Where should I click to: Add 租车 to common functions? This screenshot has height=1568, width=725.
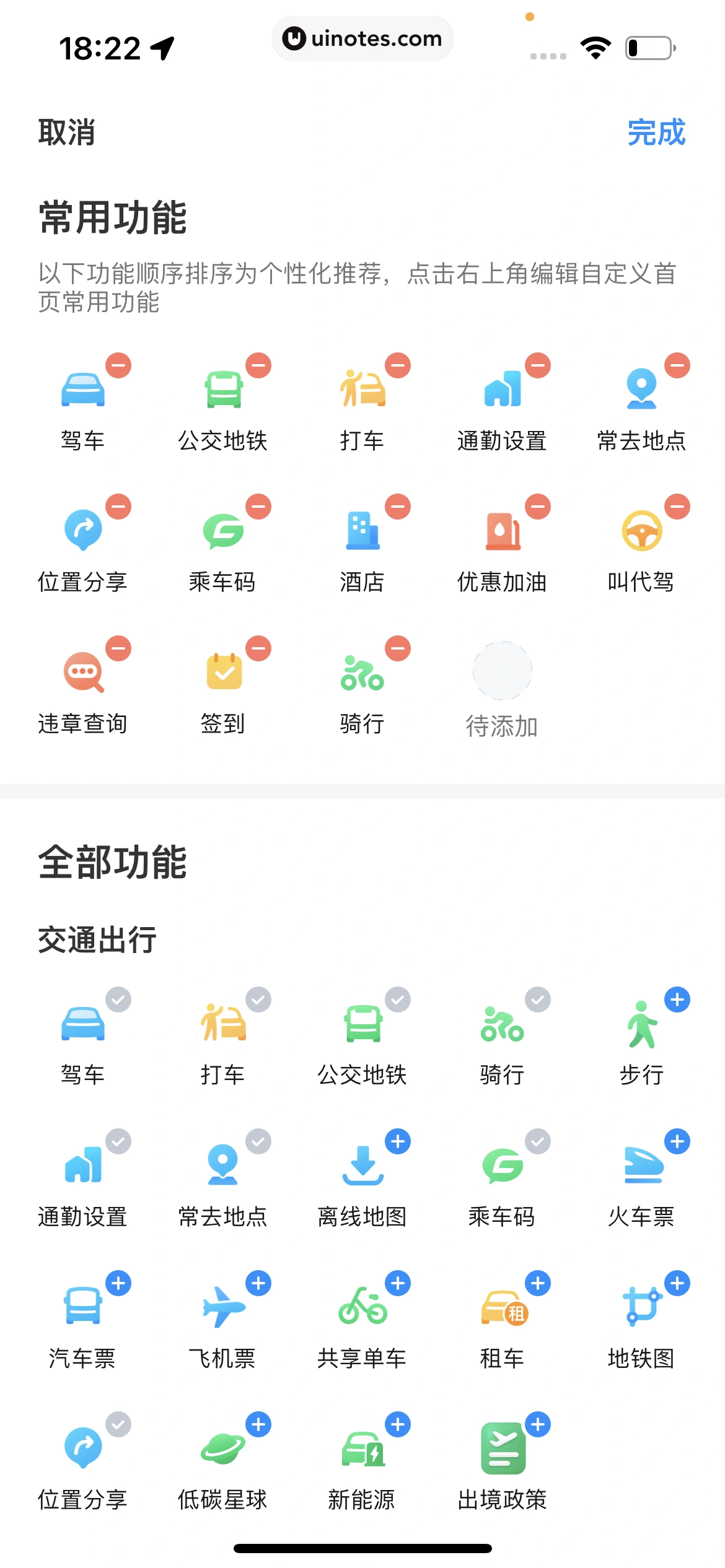point(538,1283)
